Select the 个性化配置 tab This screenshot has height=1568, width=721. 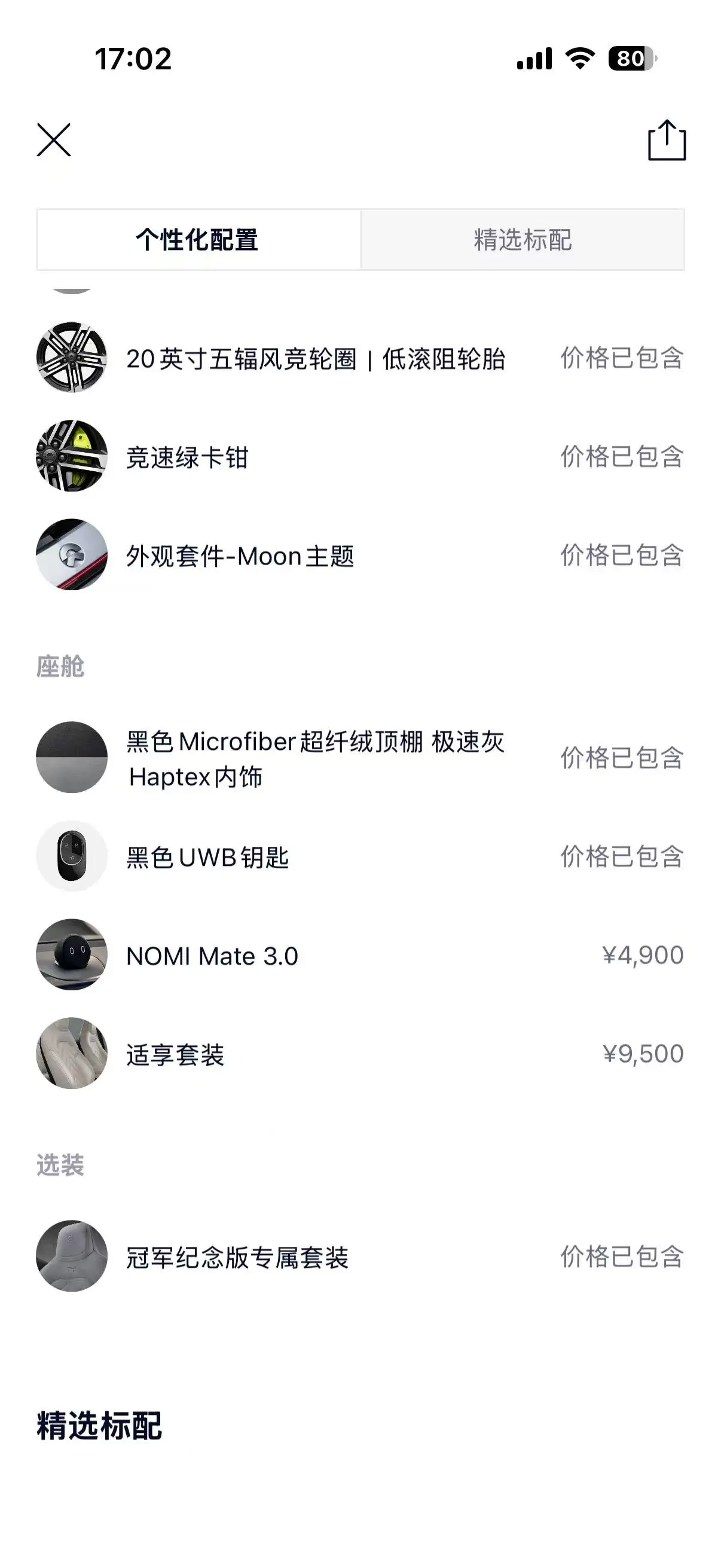tap(198, 240)
